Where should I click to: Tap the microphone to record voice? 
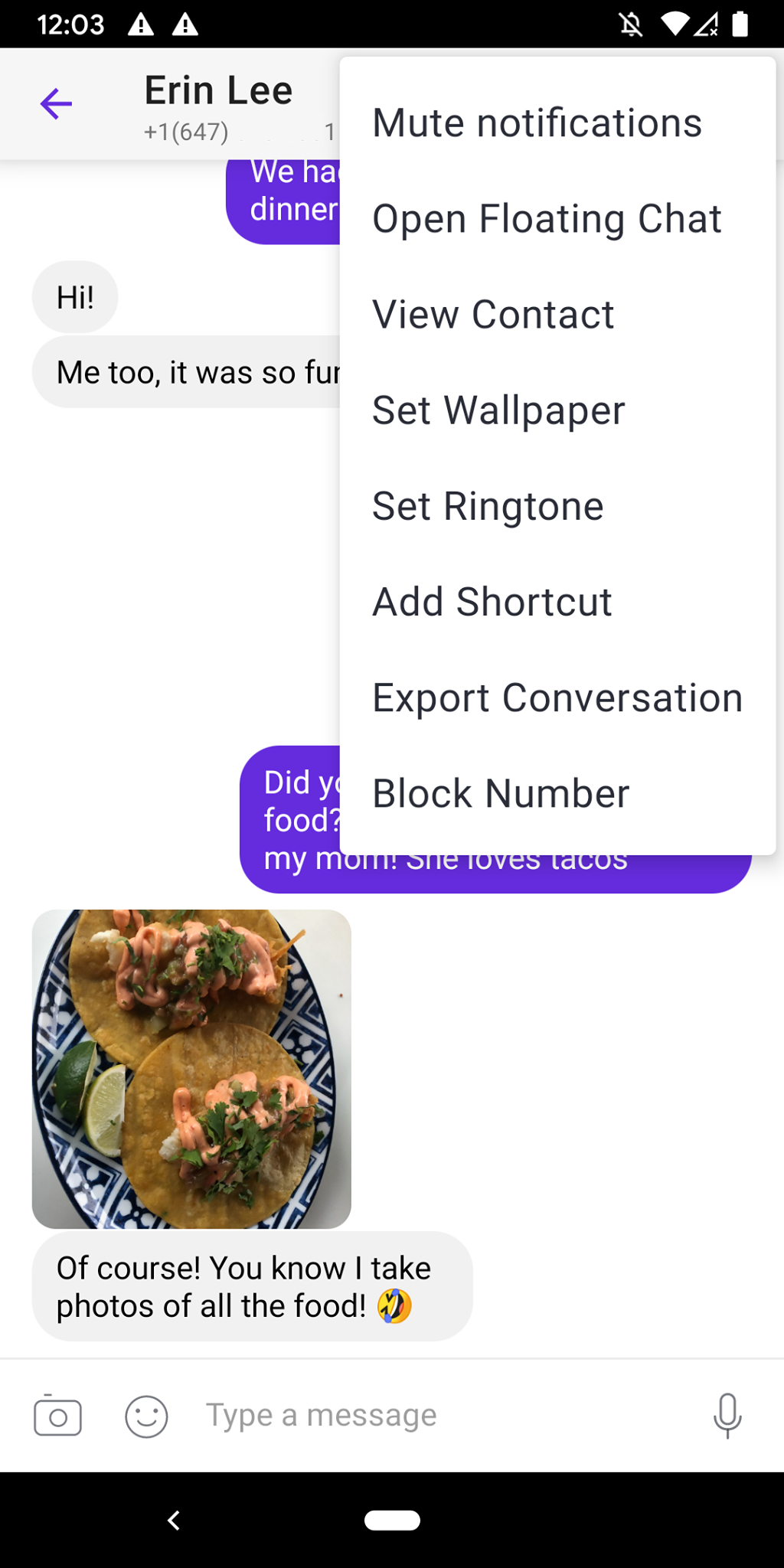(x=727, y=1416)
